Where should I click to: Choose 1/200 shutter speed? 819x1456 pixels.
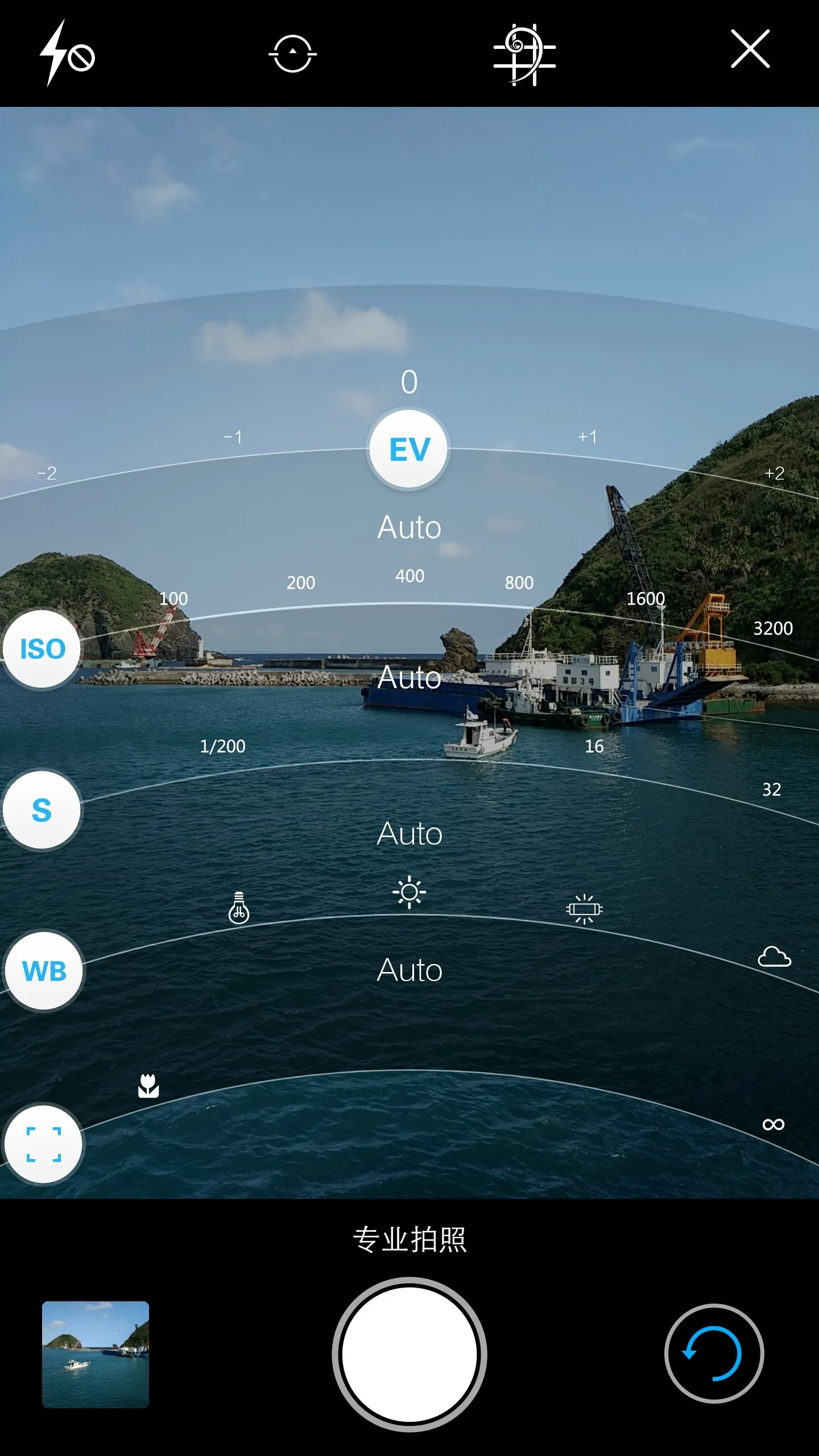tap(222, 746)
